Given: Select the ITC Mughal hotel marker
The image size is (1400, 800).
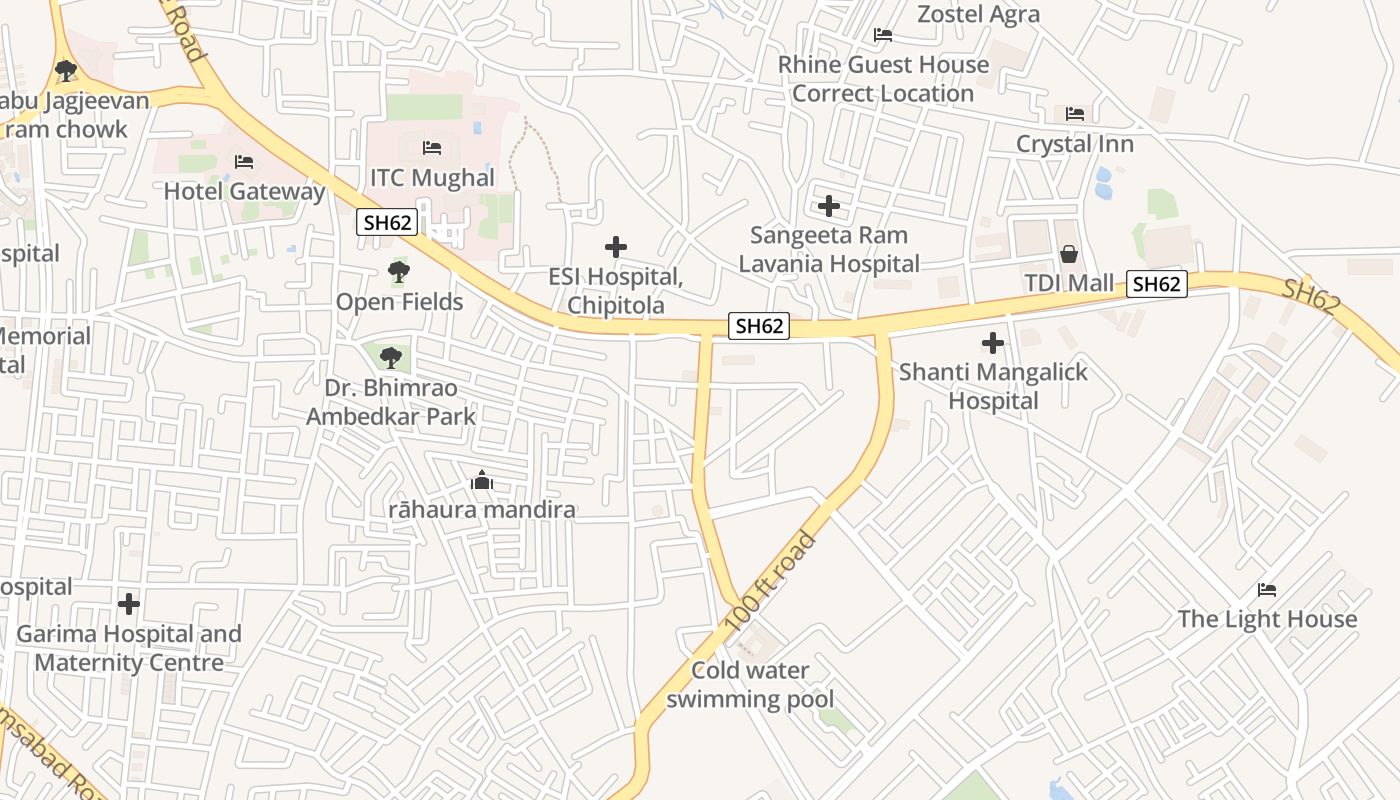Looking at the screenshot, I should (432, 148).
